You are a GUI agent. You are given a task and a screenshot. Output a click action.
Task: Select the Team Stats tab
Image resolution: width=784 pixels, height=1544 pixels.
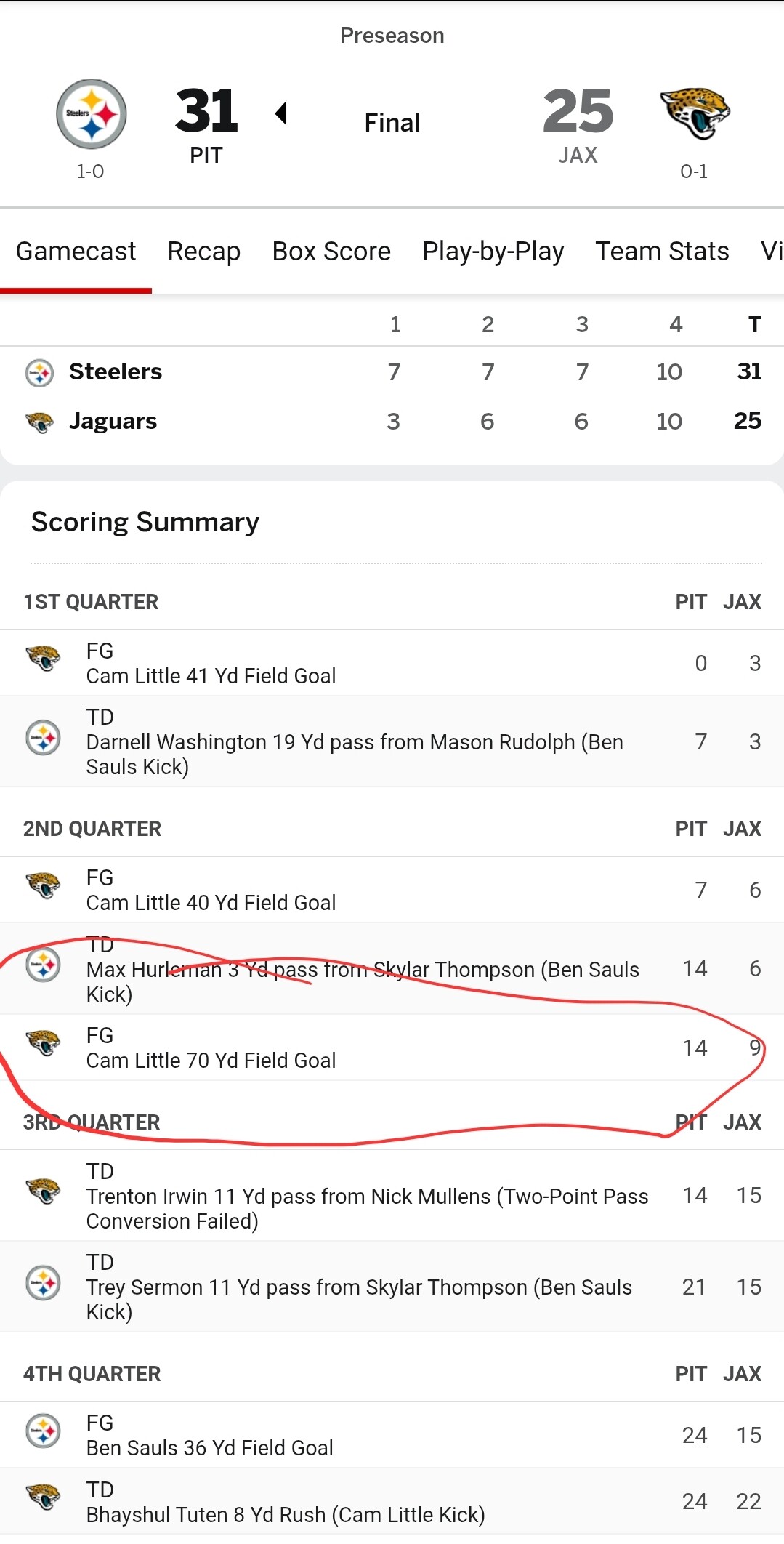[662, 252]
